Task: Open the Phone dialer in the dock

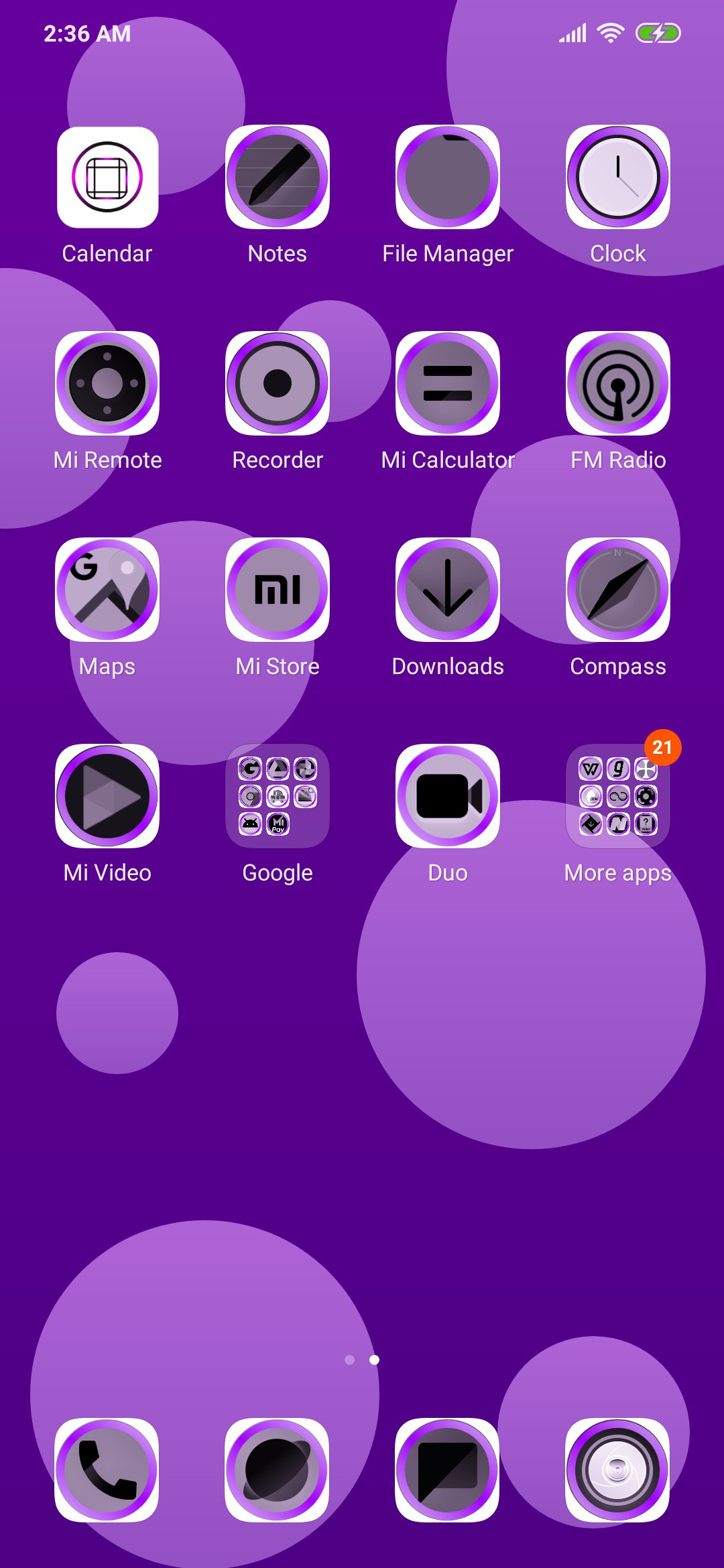Action: point(107,1470)
